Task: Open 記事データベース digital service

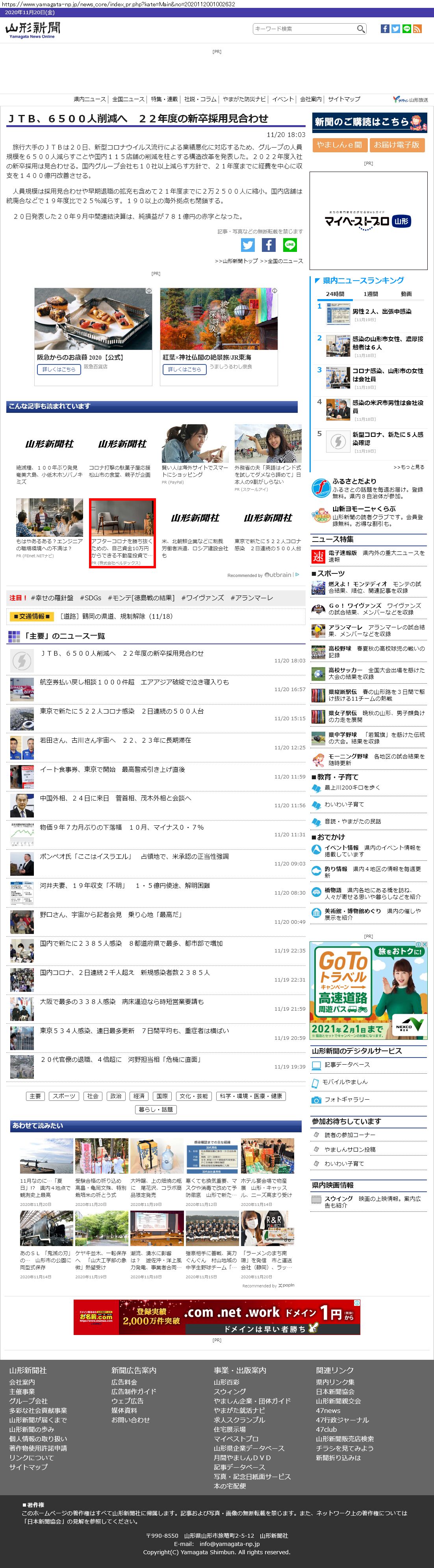Action: (x=347, y=1065)
